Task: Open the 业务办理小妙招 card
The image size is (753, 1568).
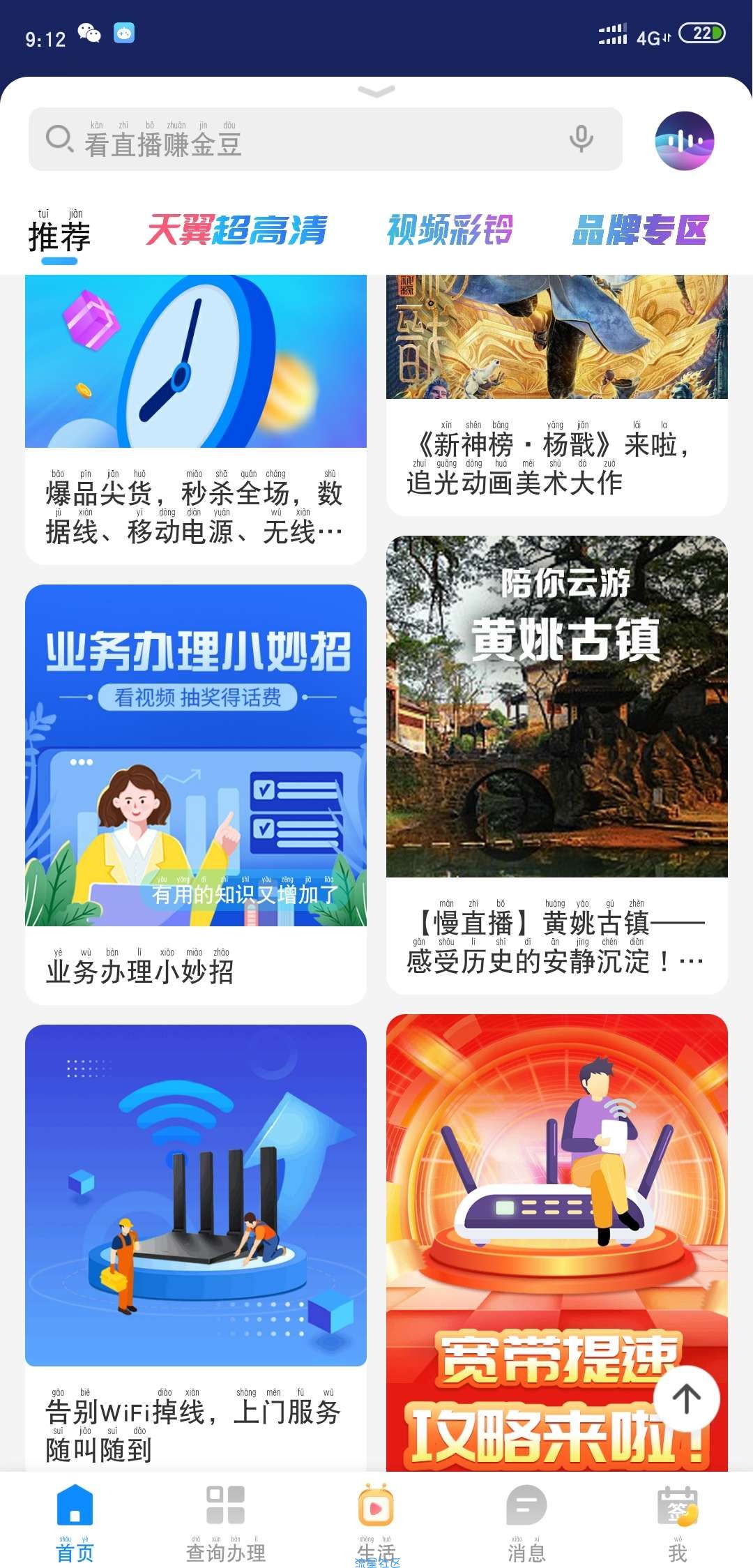Action: (x=196, y=794)
